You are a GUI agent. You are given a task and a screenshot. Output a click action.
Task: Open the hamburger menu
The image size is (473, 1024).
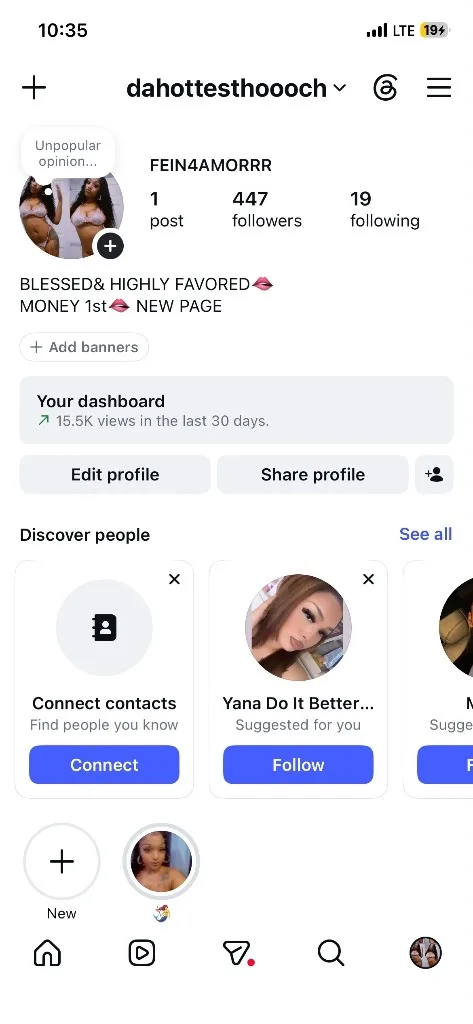click(439, 88)
